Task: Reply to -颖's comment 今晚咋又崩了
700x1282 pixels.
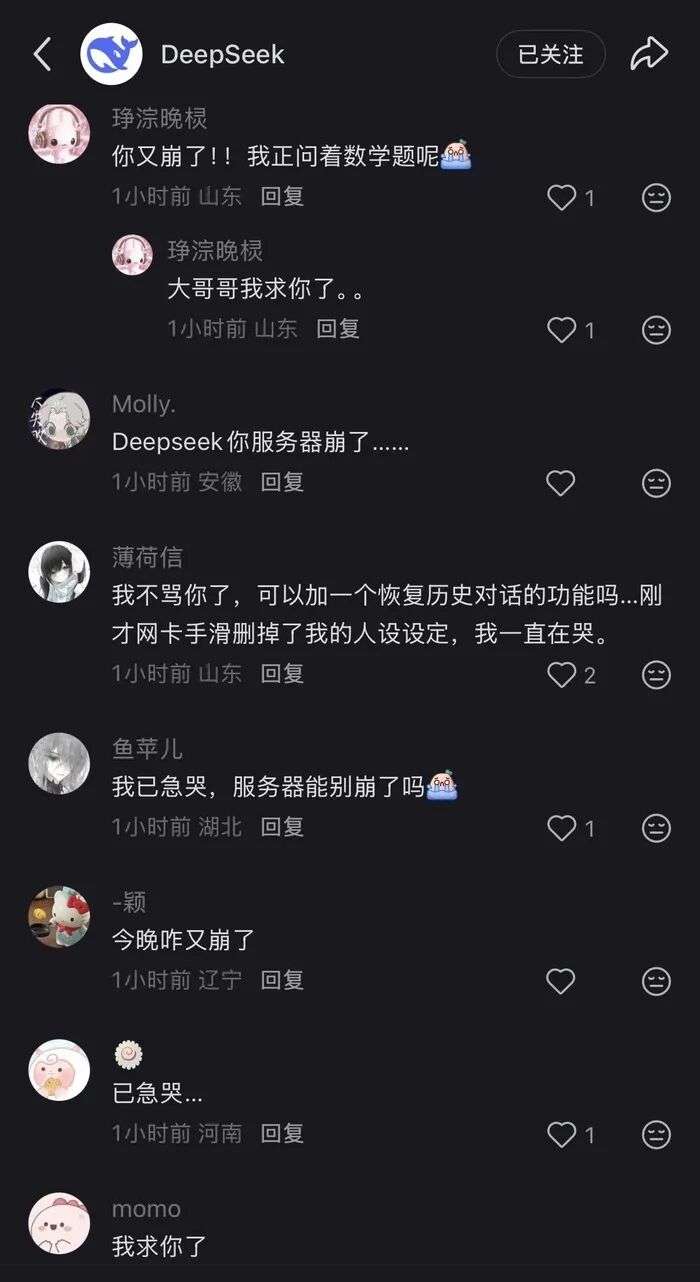Action: point(282,980)
